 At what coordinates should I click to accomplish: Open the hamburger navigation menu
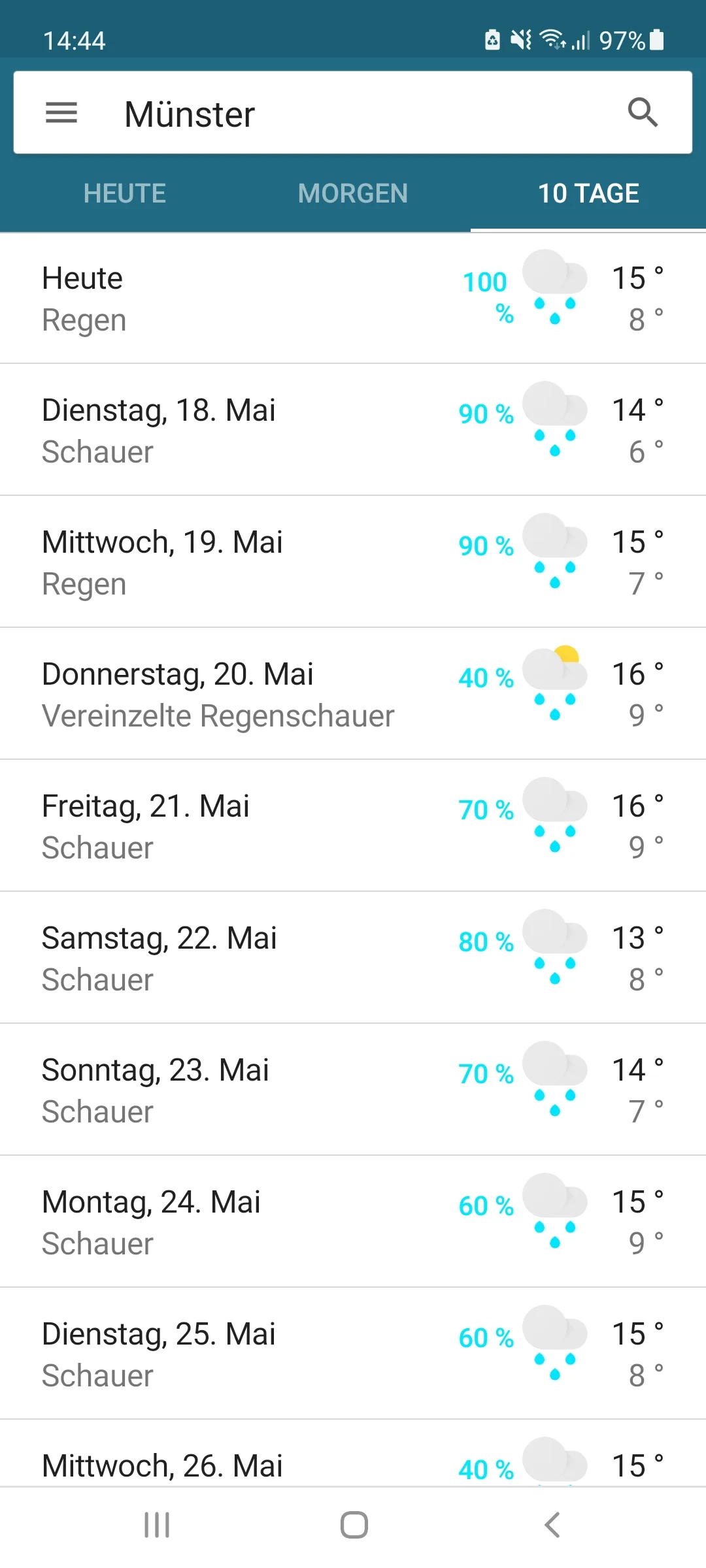pos(61,113)
